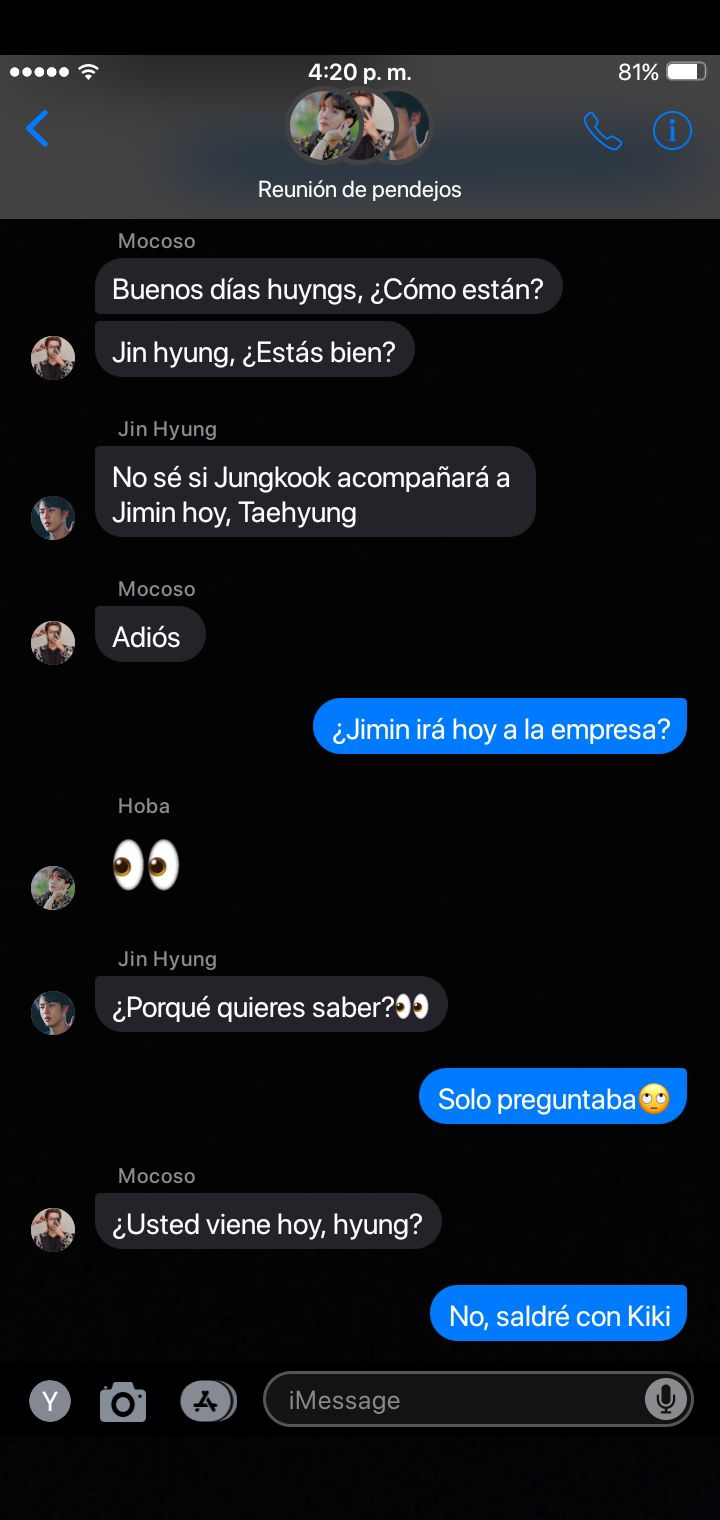Screen dimensions: 720x1520
Task: Start a phone call with the group
Action: (602, 131)
